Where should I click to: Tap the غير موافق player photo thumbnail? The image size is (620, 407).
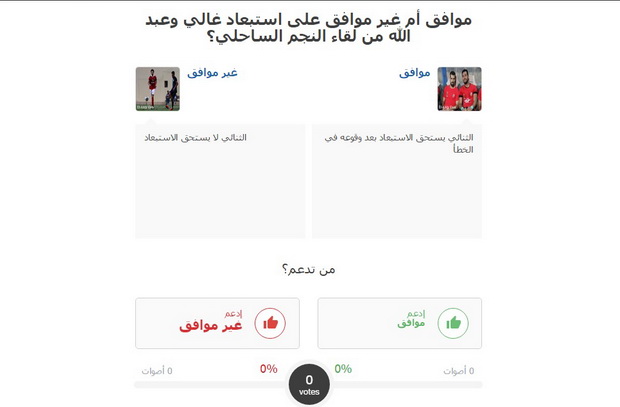(x=158, y=89)
